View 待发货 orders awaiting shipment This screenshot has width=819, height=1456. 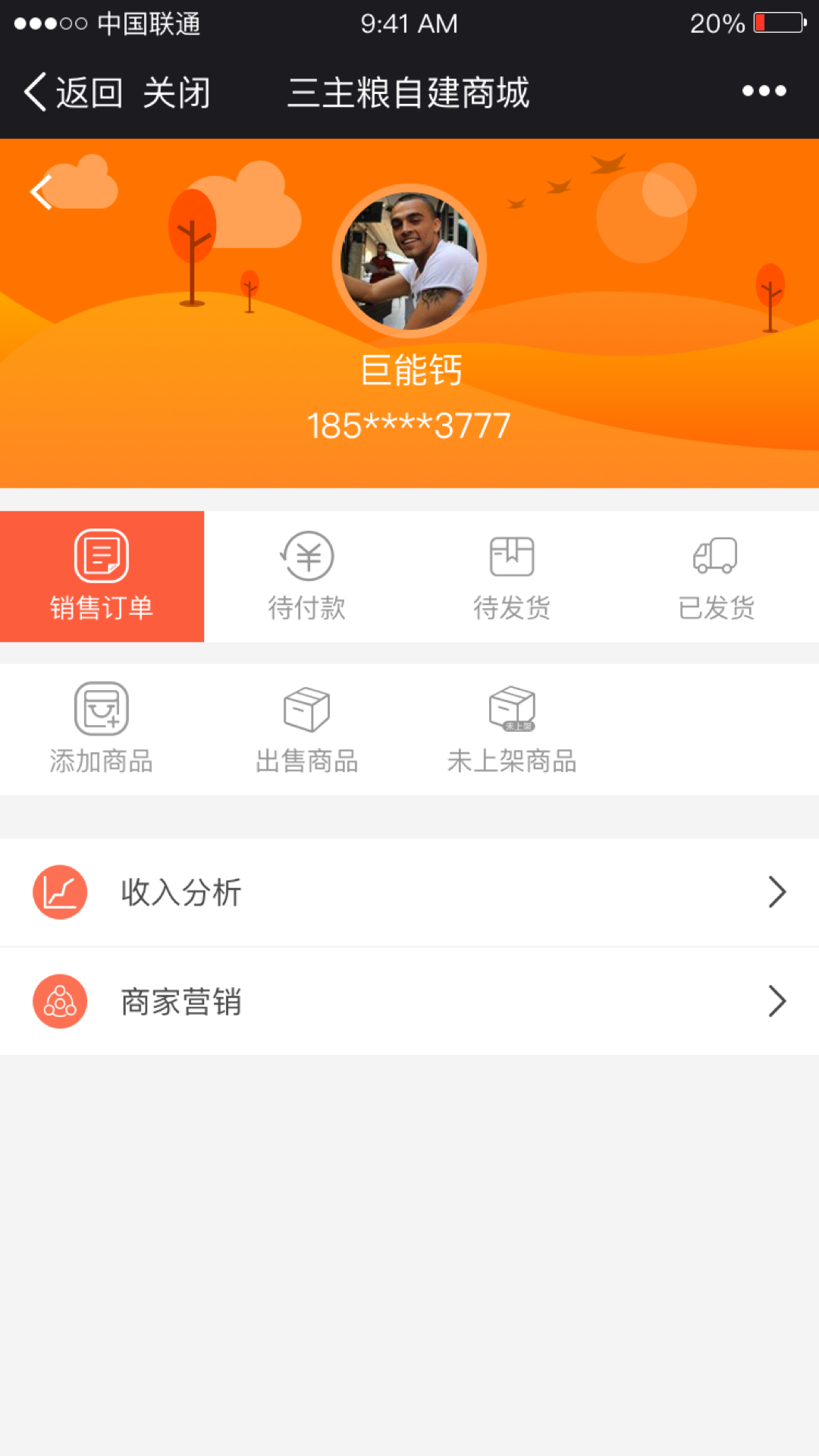coord(512,576)
